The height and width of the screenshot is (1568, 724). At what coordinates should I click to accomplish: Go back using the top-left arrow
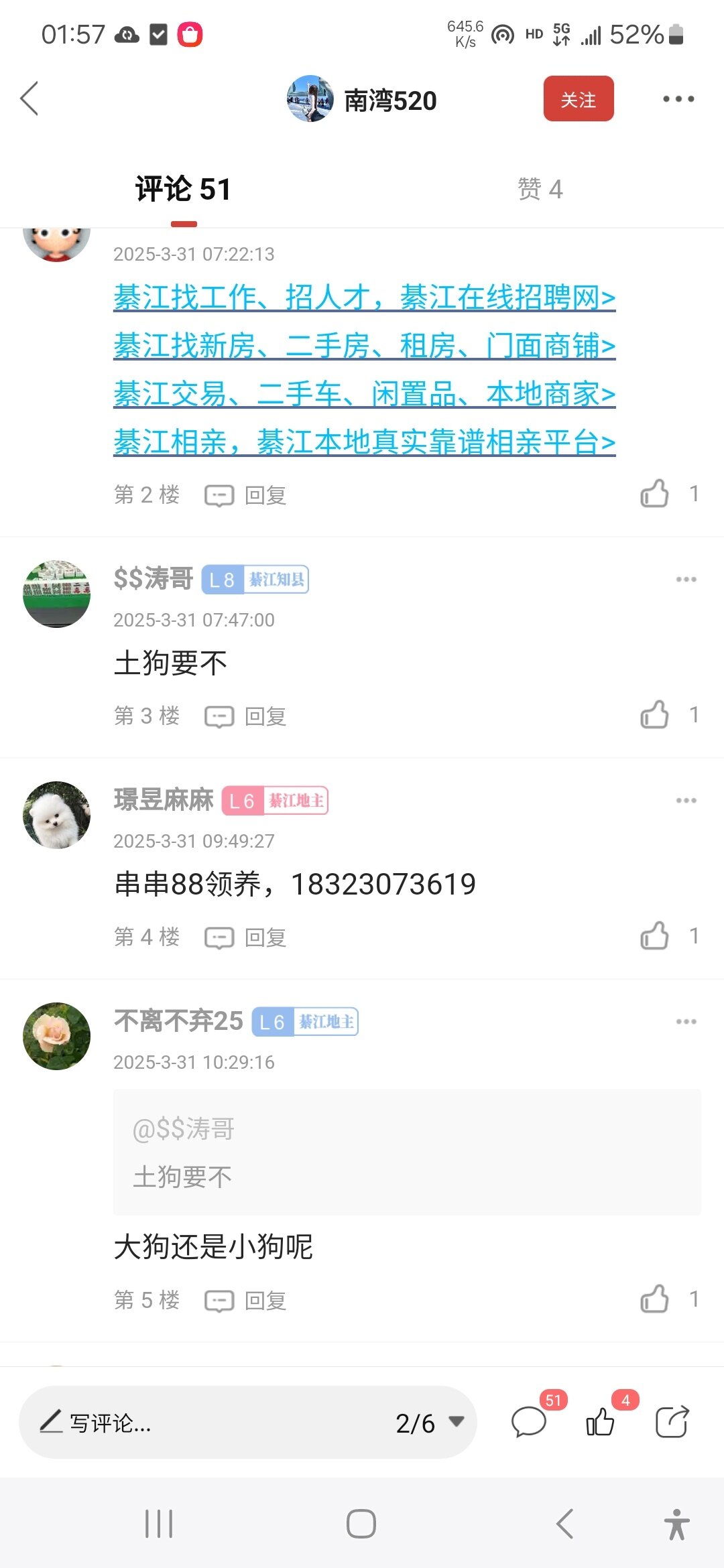tap(29, 99)
